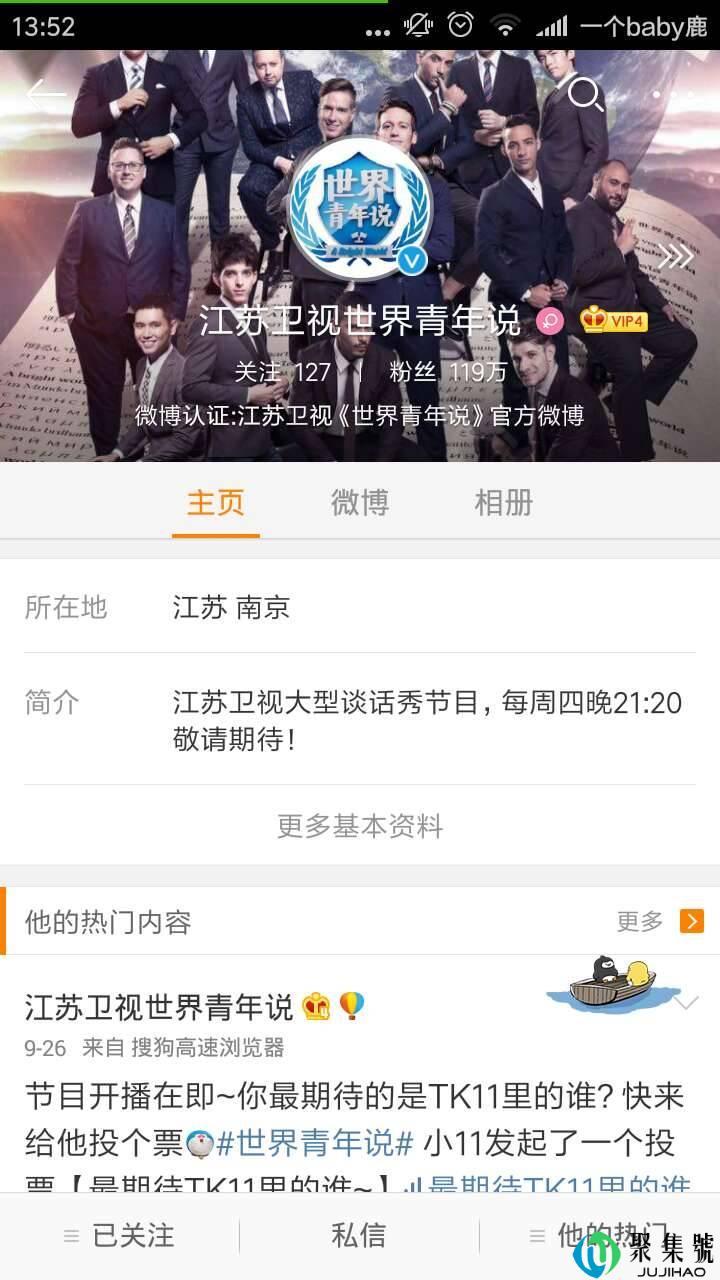This screenshot has width=720, height=1280.
Task: Go back using the top-left arrow
Action: 46,95
